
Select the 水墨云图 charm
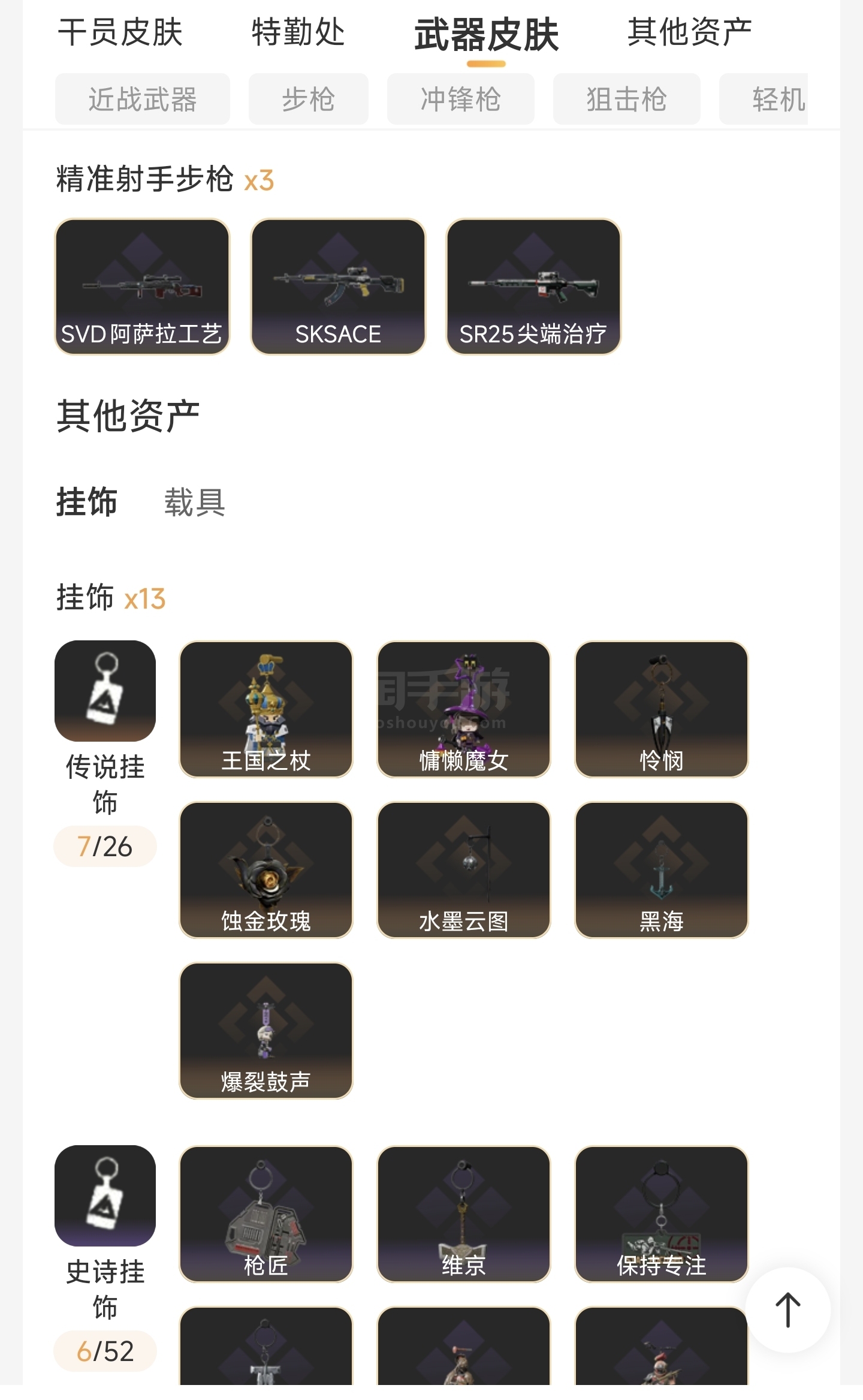(464, 870)
